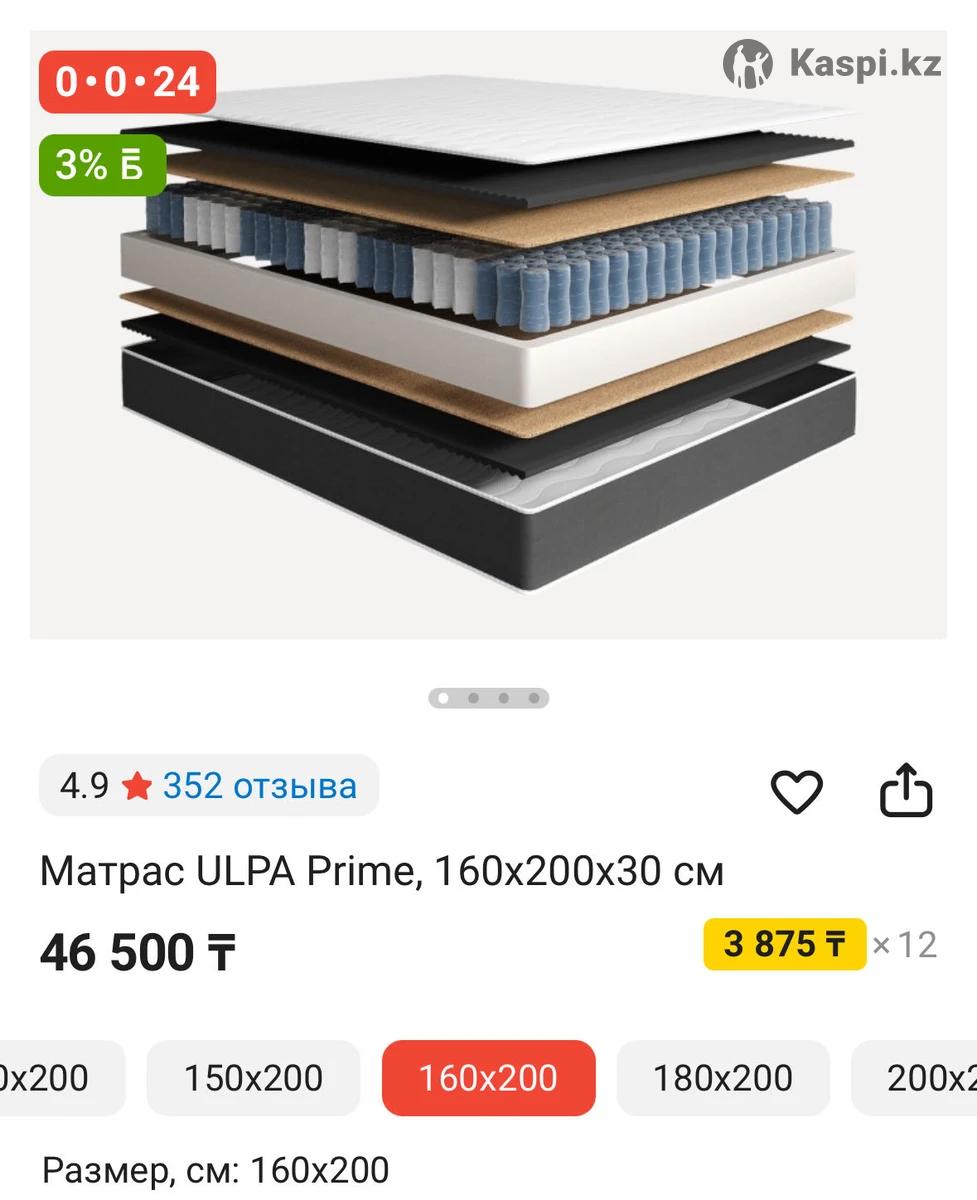Tap the selected 160x200 size chip
Viewport: 977px width, 1200px height.
click(x=488, y=1078)
